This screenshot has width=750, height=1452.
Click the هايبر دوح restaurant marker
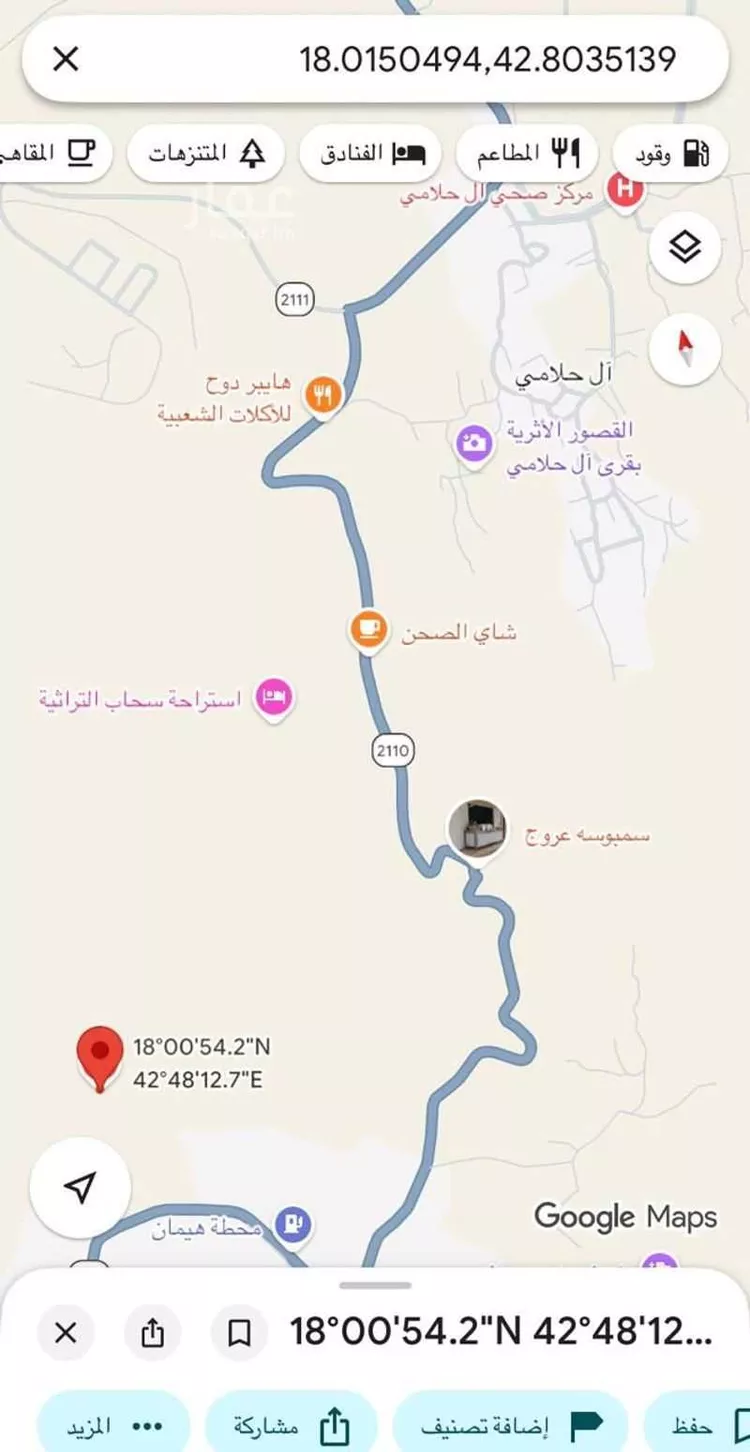[x=321, y=392]
